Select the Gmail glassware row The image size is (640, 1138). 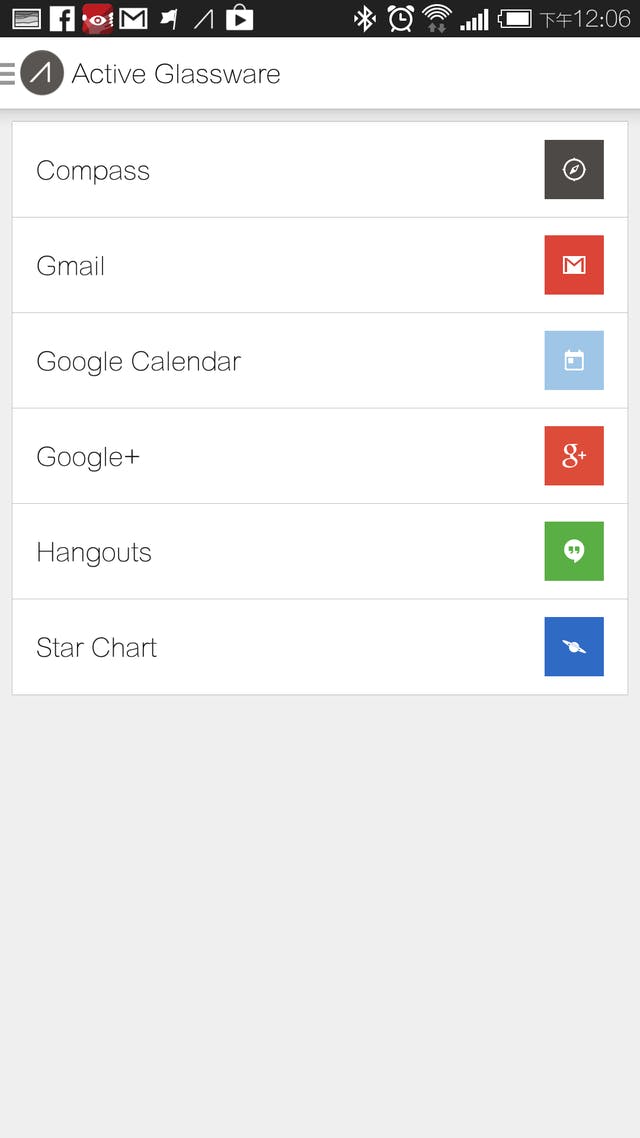tap(320, 265)
